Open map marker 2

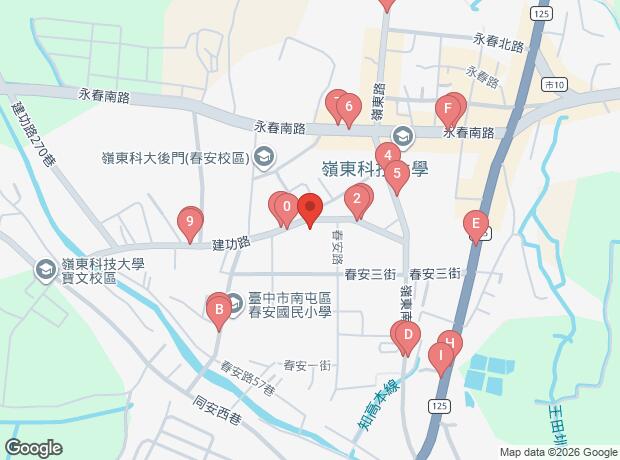coord(357,199)
